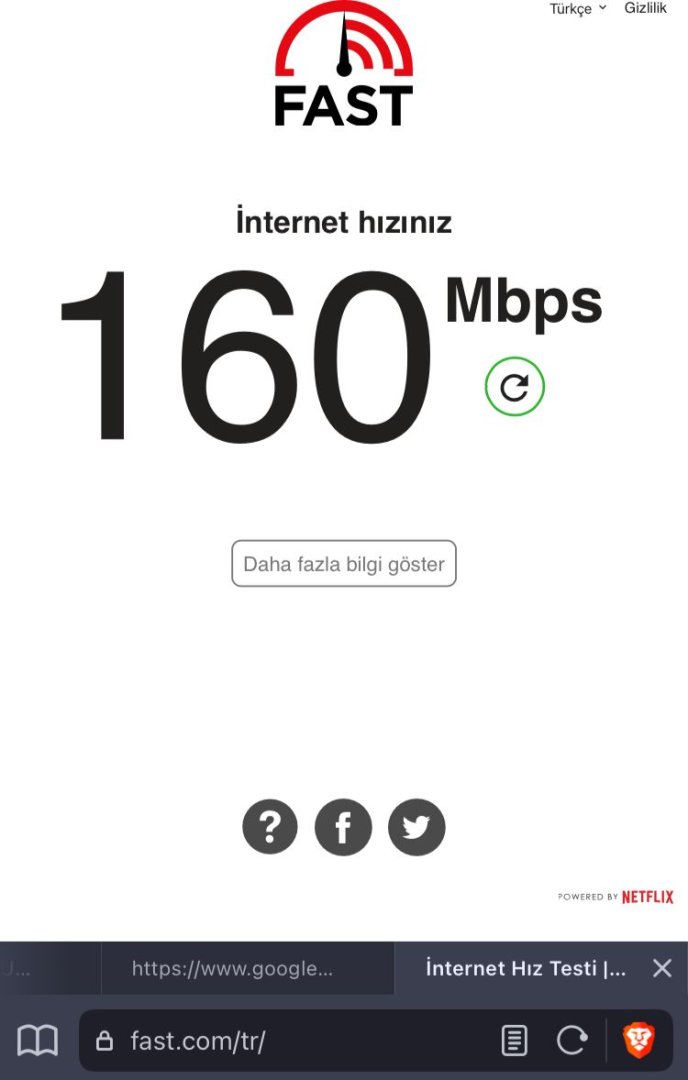
Task: Enable reader mode in the address bar
Action: (x=514, y=1041)
